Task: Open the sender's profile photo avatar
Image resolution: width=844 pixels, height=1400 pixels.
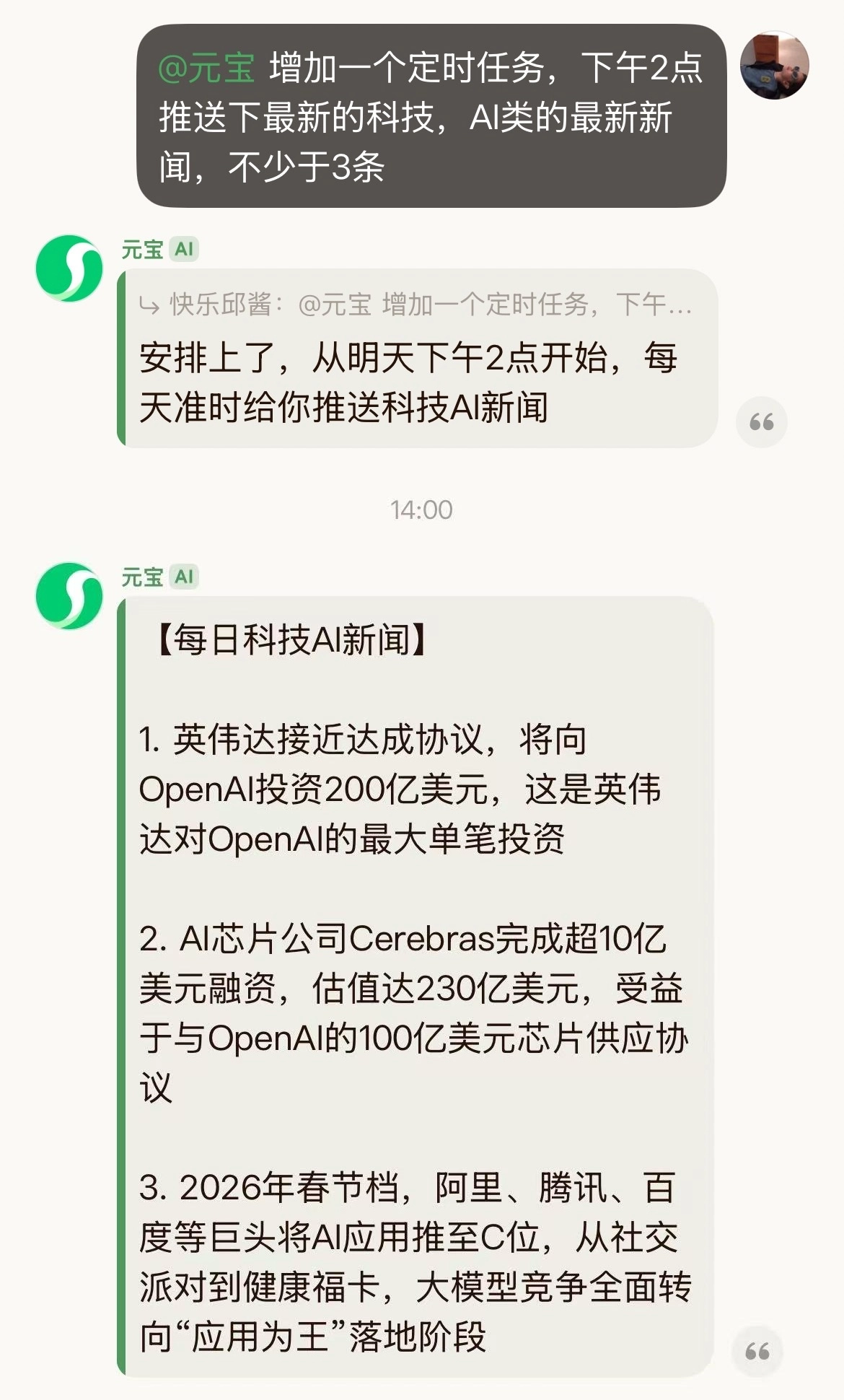Action: pyautogui.click(x=774, y=66)
